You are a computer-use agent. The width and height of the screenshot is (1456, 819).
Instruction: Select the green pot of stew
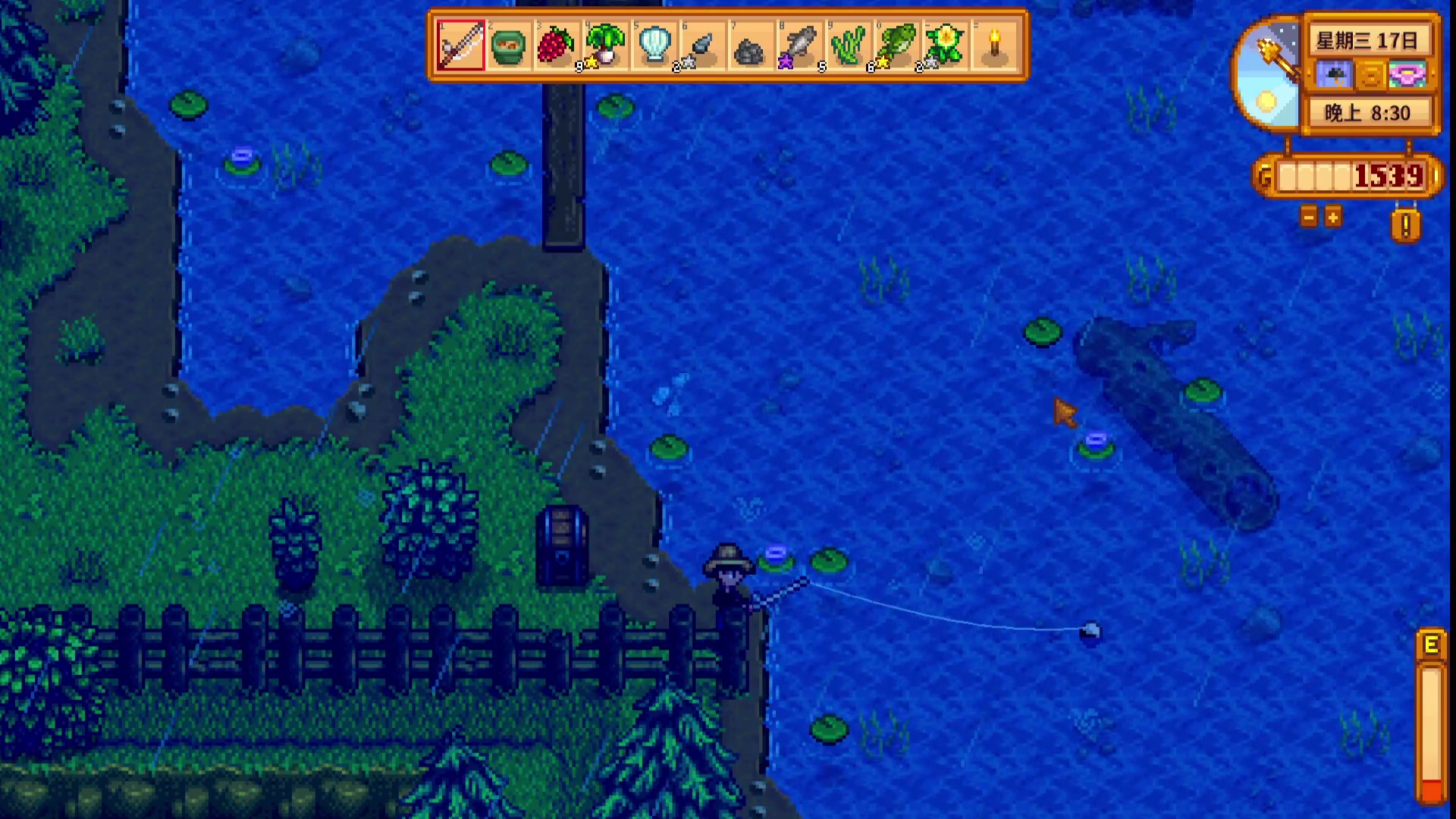509,45
